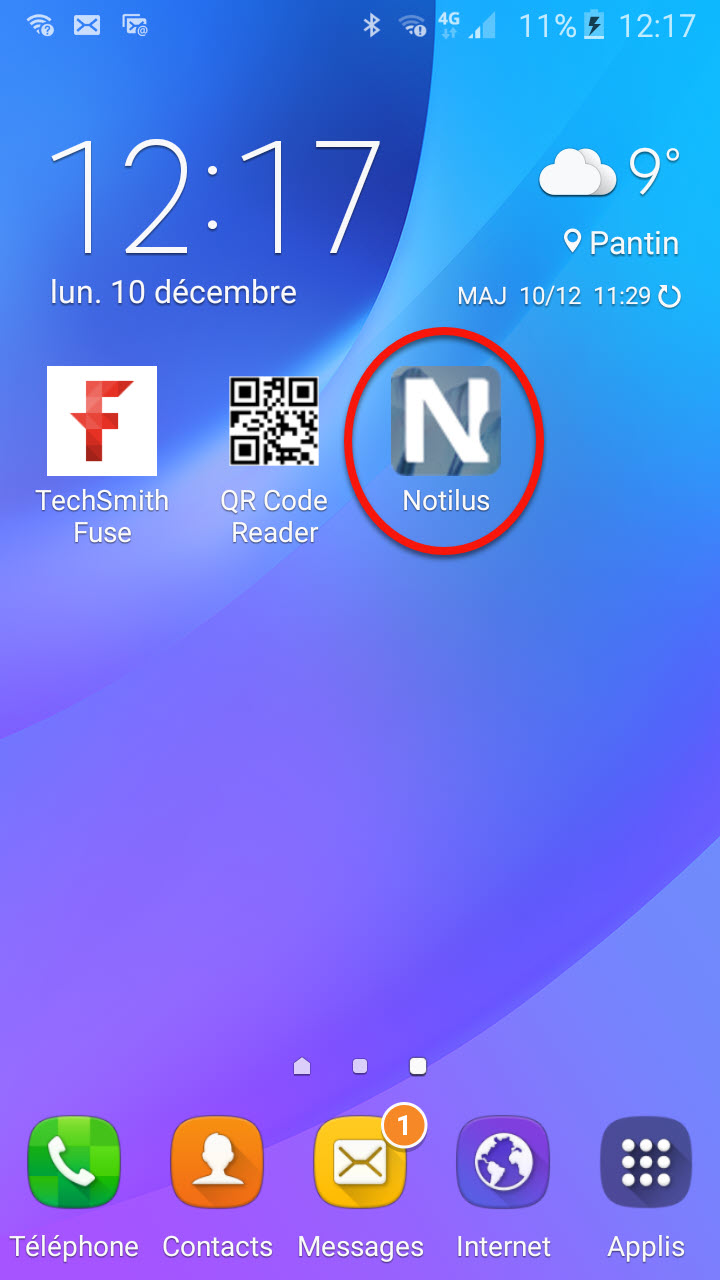Select the middle home screen page indicator

[359, 1066]
